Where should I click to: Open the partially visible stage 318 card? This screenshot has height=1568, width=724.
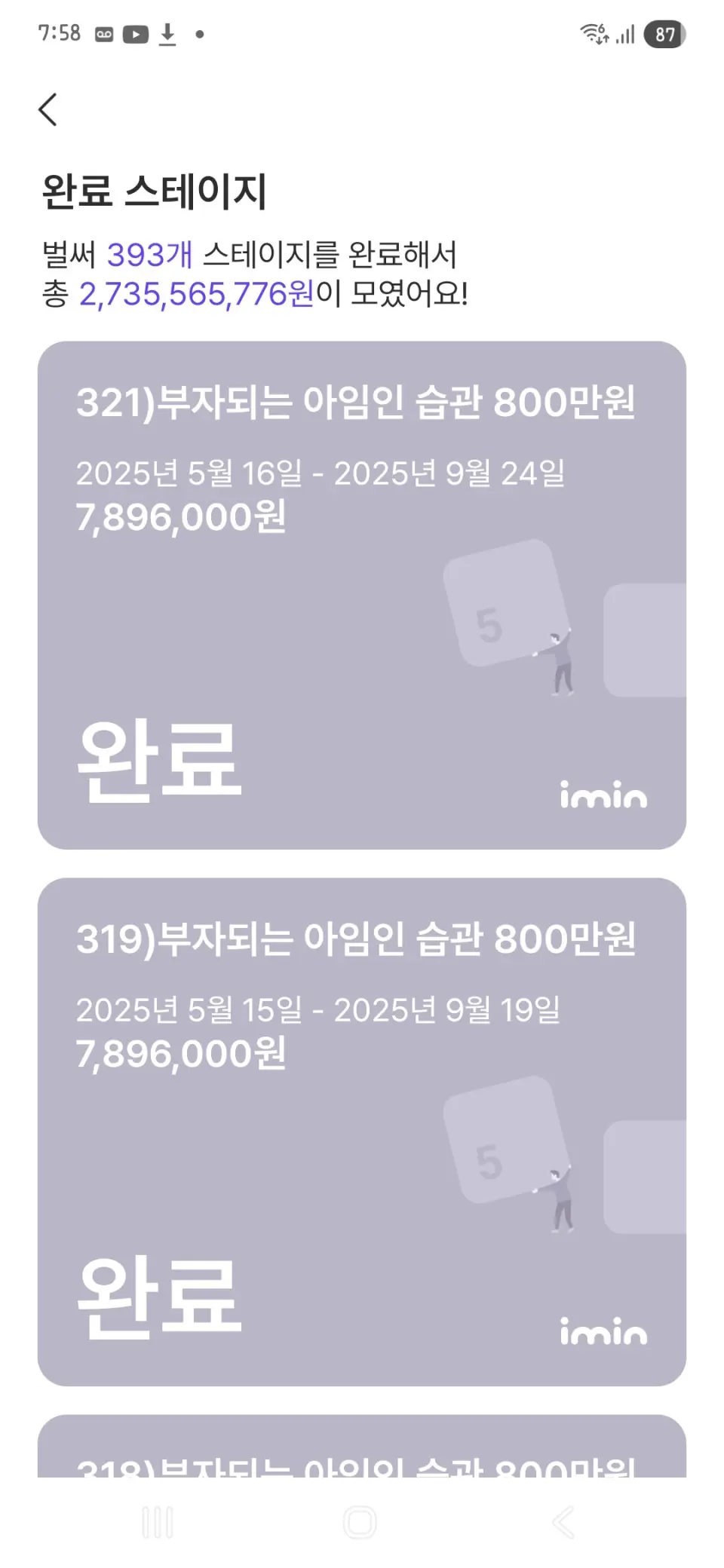click(x=362, y=1451)
